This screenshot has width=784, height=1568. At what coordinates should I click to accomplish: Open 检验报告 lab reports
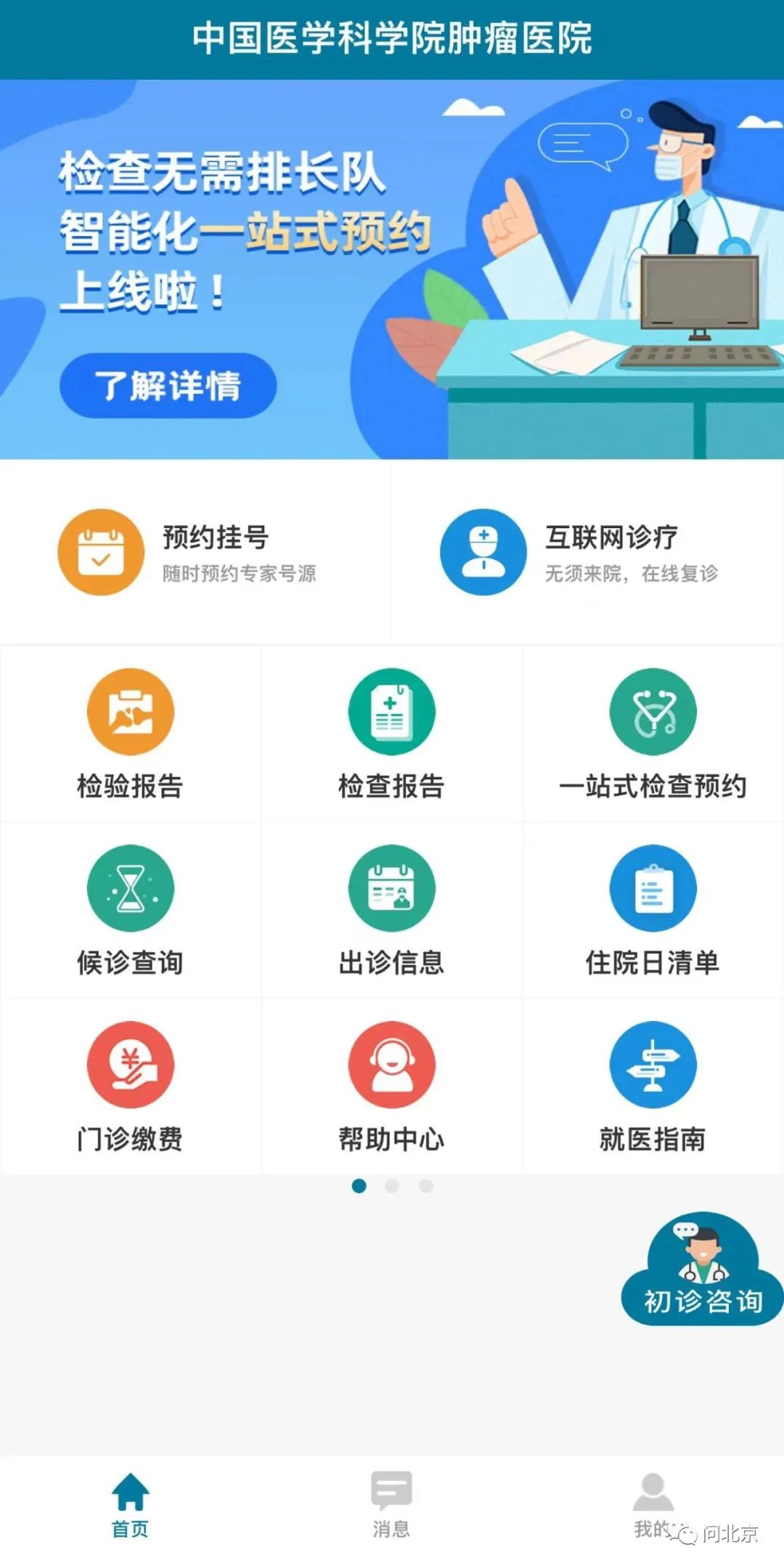pos(131,734)
